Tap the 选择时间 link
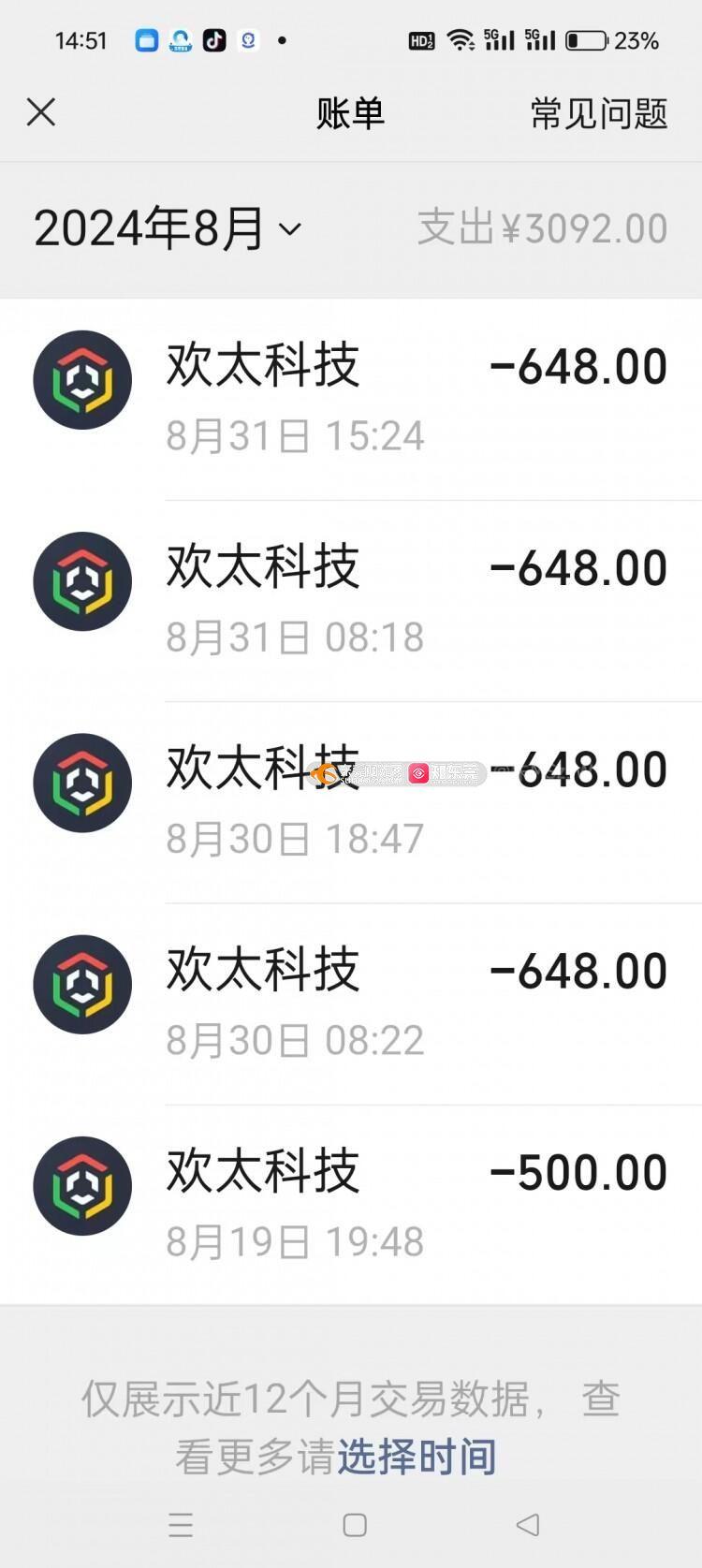 [x=417, y=1457]
